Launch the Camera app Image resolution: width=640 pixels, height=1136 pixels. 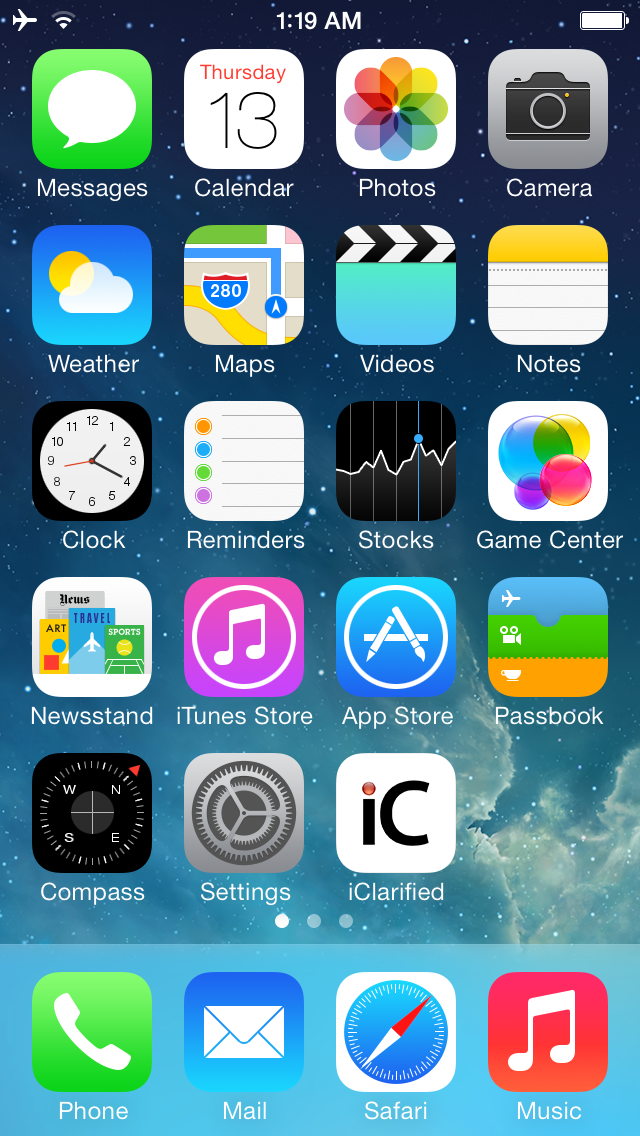548,109
